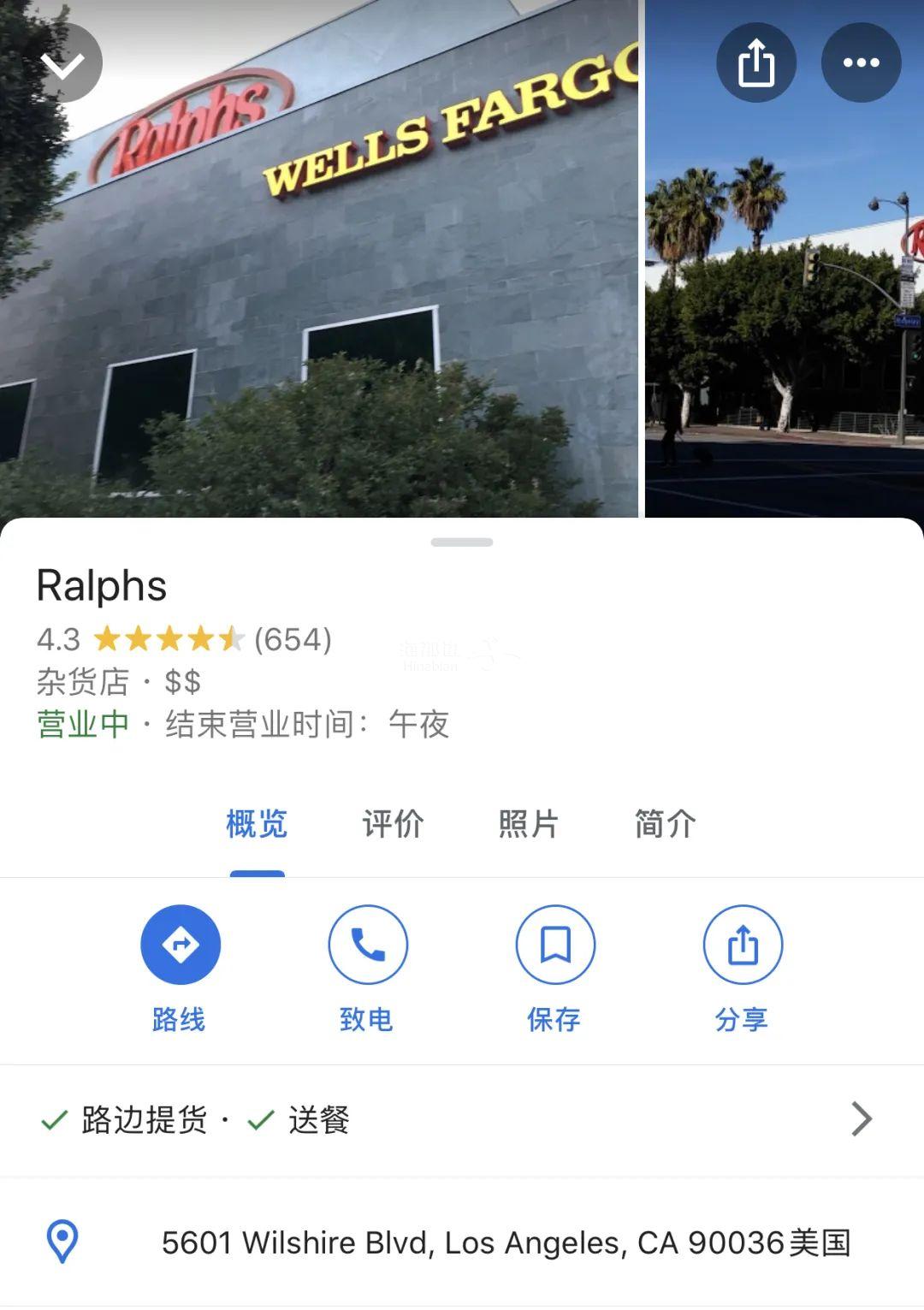Viewport: 924px width, 1310px height.
Task: Switch to the 简介 tab
Action: pyautogui.click(x=665, y=825)
